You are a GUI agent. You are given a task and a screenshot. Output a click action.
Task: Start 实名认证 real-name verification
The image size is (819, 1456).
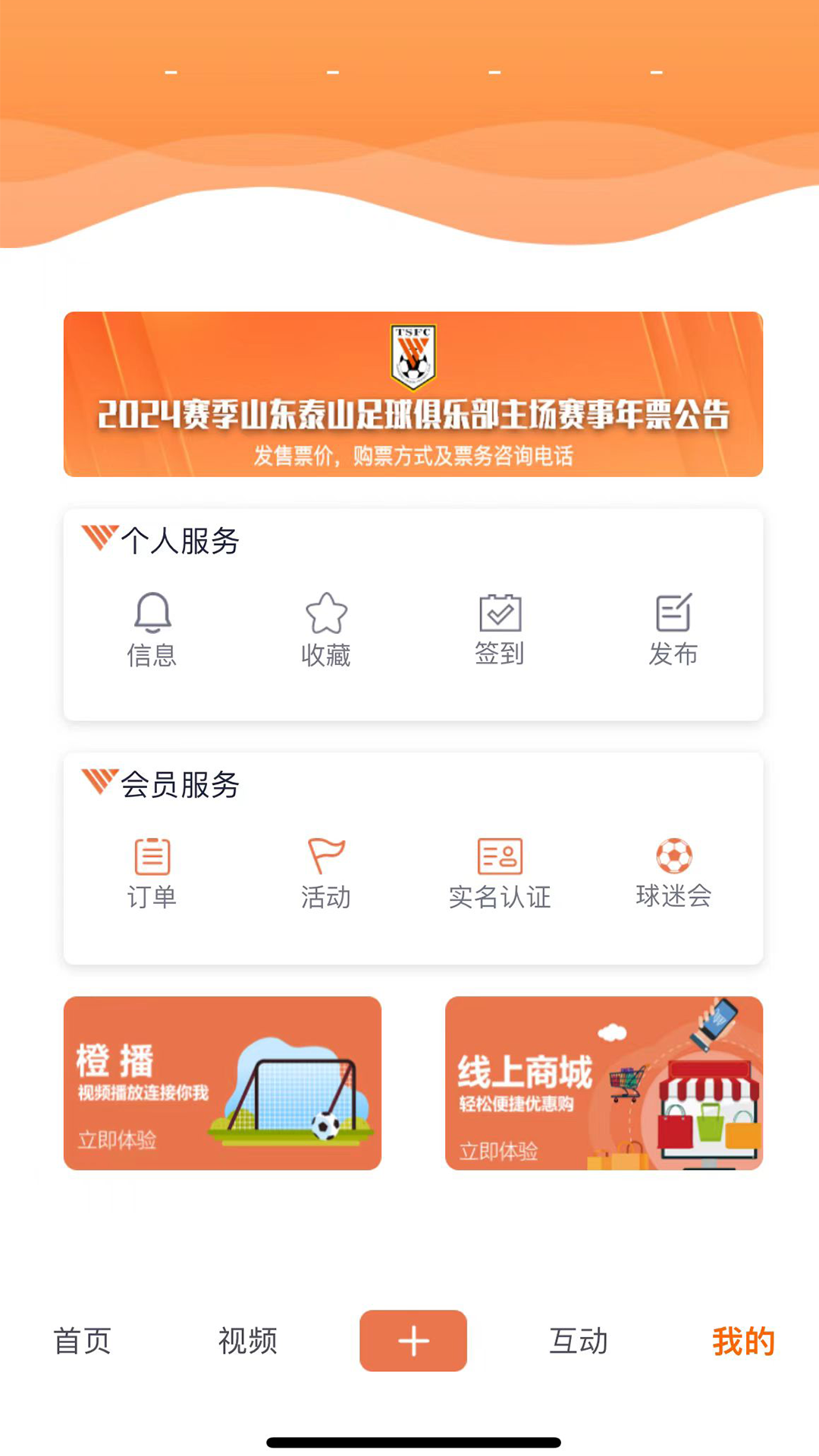coord(500,872)
